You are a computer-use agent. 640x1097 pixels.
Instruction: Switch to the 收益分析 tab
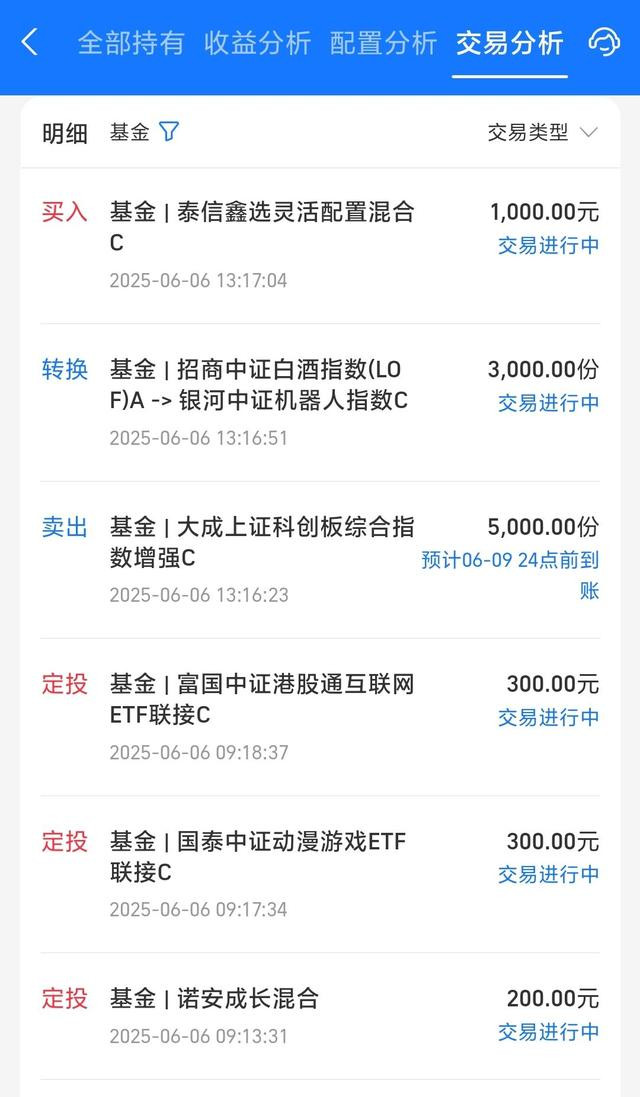point(257,43)
